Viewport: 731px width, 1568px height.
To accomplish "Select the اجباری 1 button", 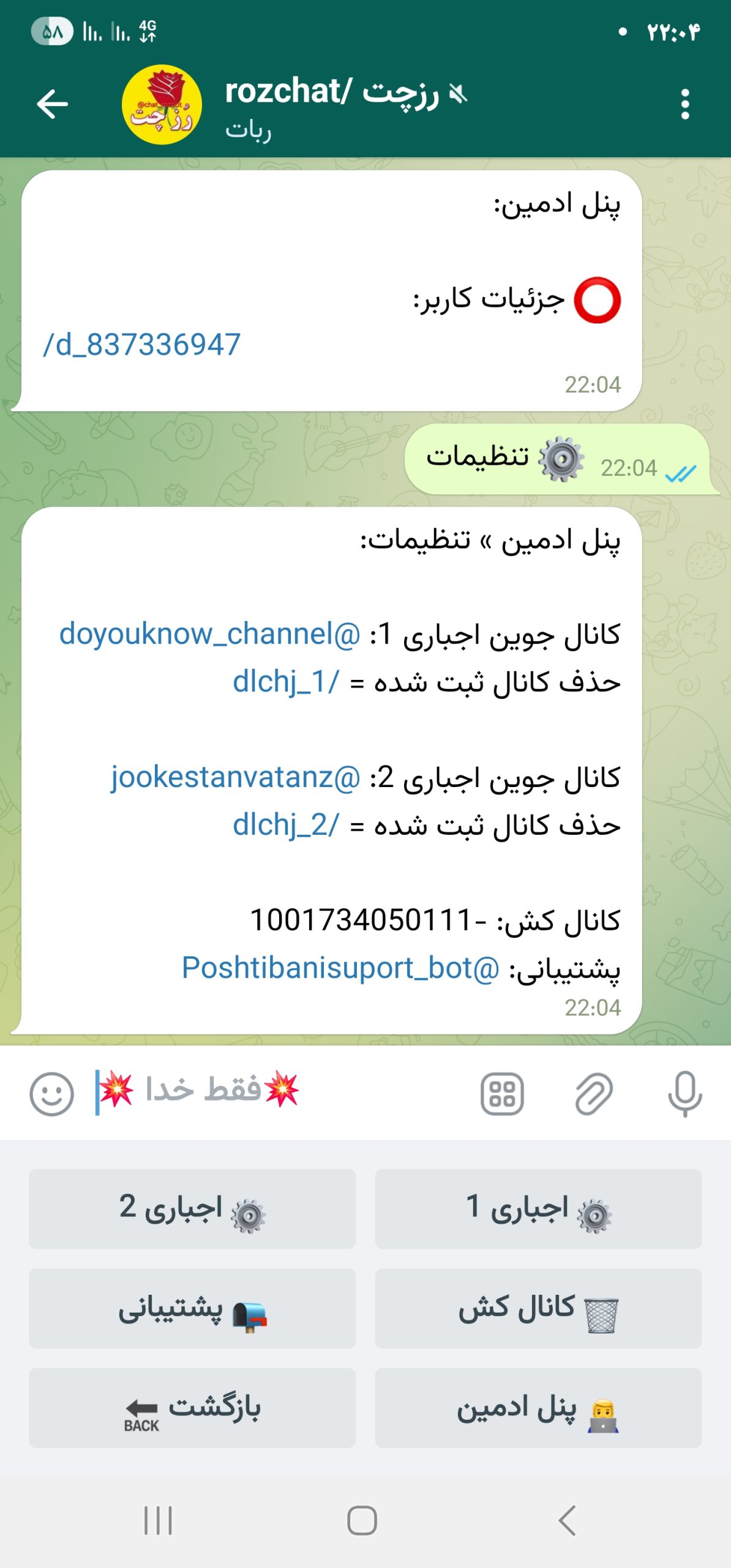I will [538, 1208].
